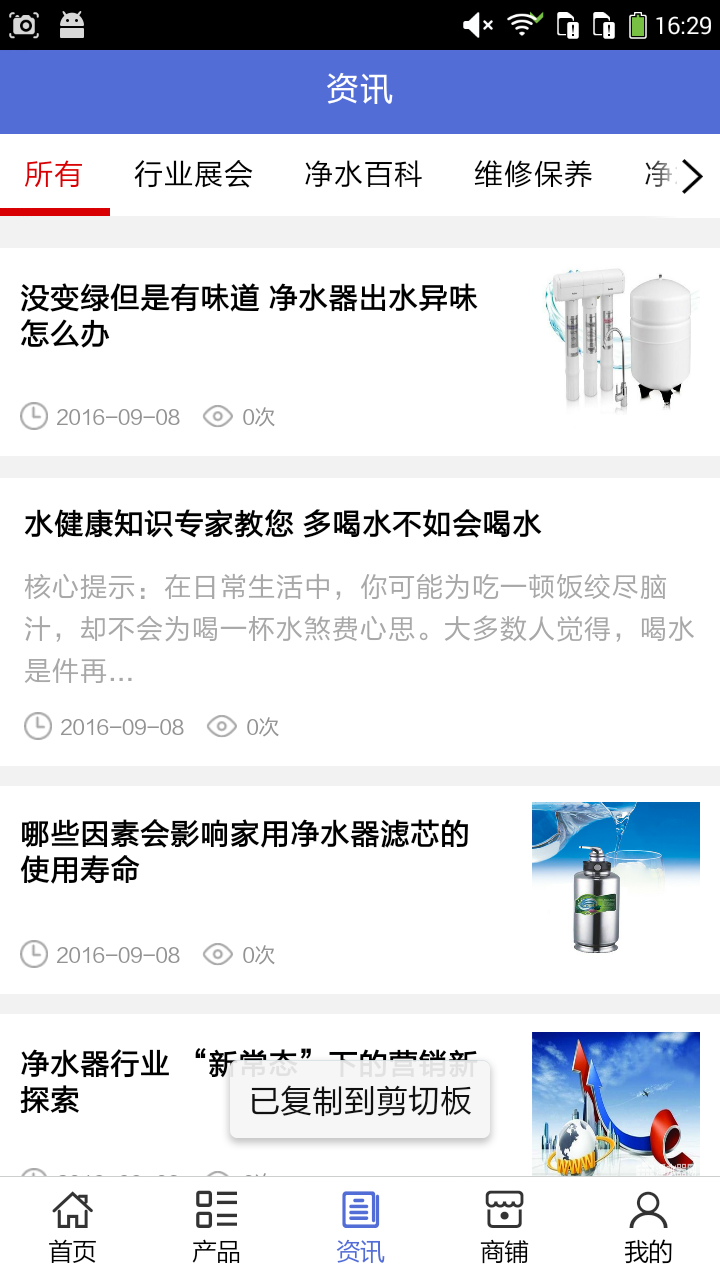Switch to the 行业展会 tab

(193, 175)
